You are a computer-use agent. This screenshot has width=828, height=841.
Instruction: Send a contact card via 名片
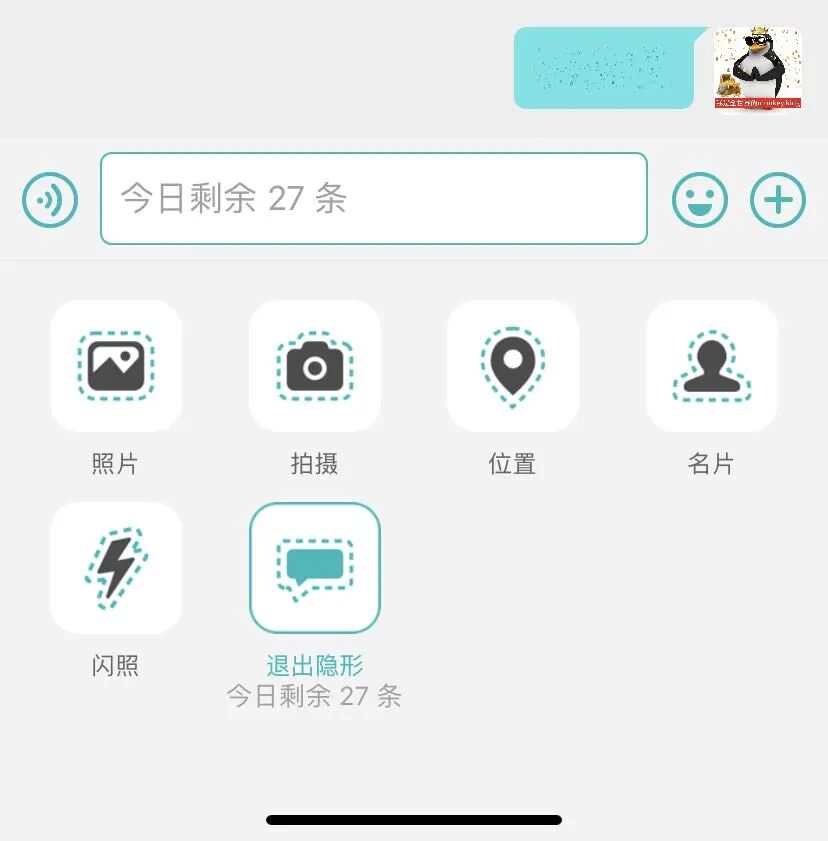tap(711, 366)
